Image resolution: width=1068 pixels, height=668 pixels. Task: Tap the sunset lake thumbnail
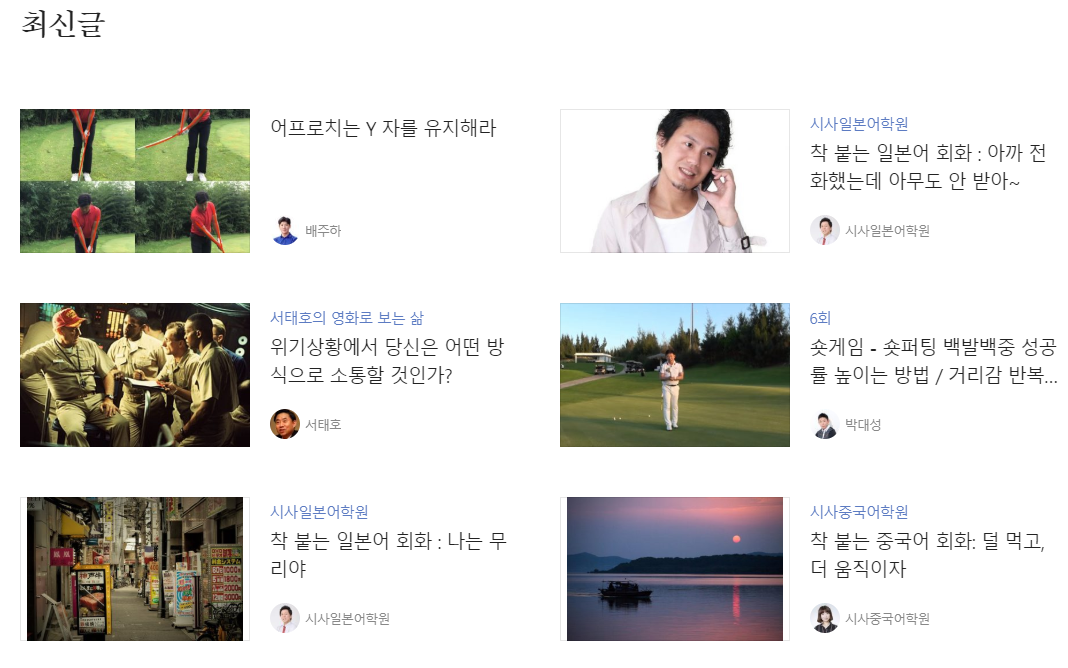[x=675, y=569]
